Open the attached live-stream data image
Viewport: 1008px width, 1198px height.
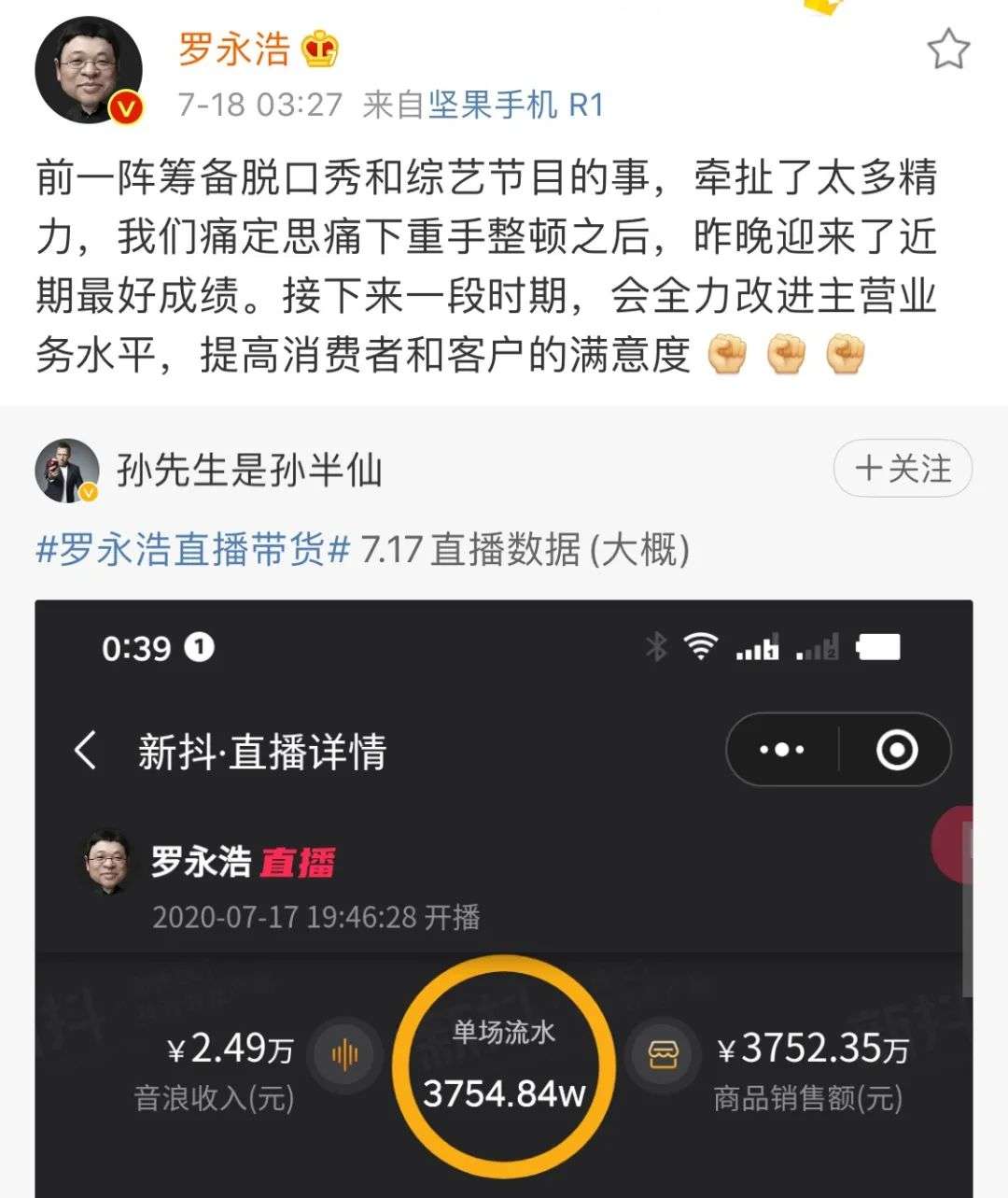click(504, 896)
